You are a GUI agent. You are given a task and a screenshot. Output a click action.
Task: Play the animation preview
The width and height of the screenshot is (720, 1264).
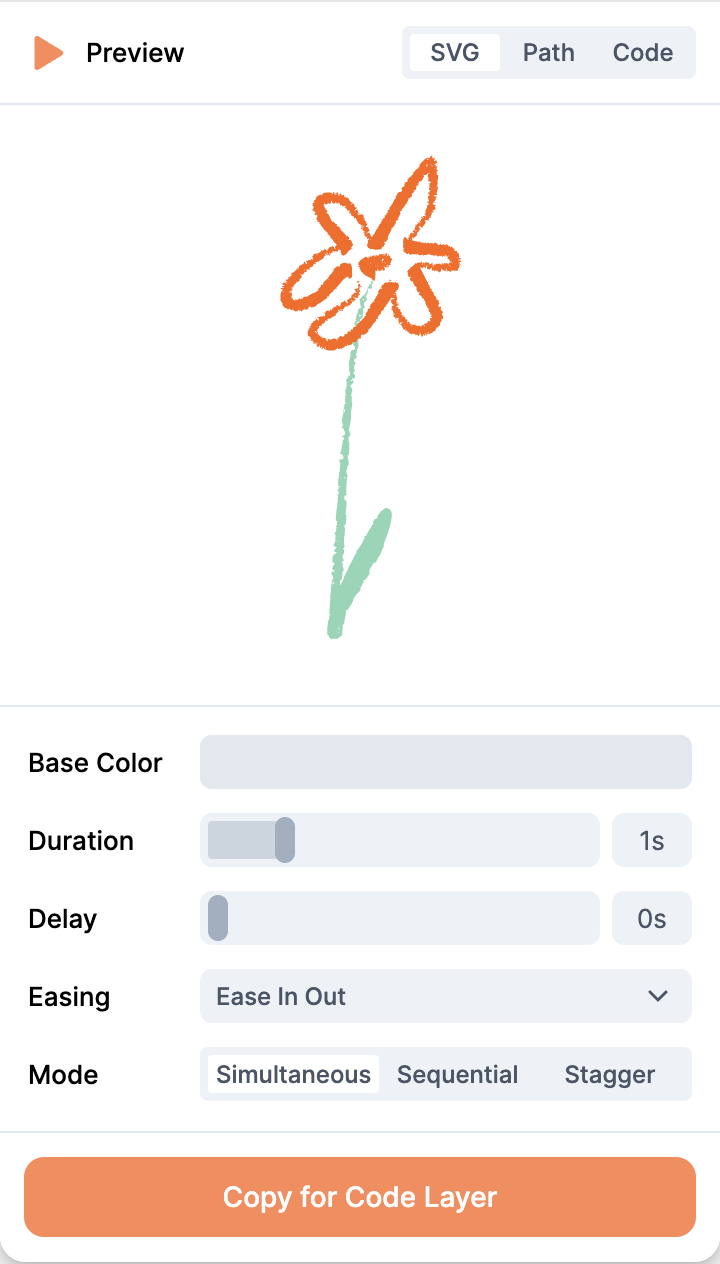tap(48, 53)
